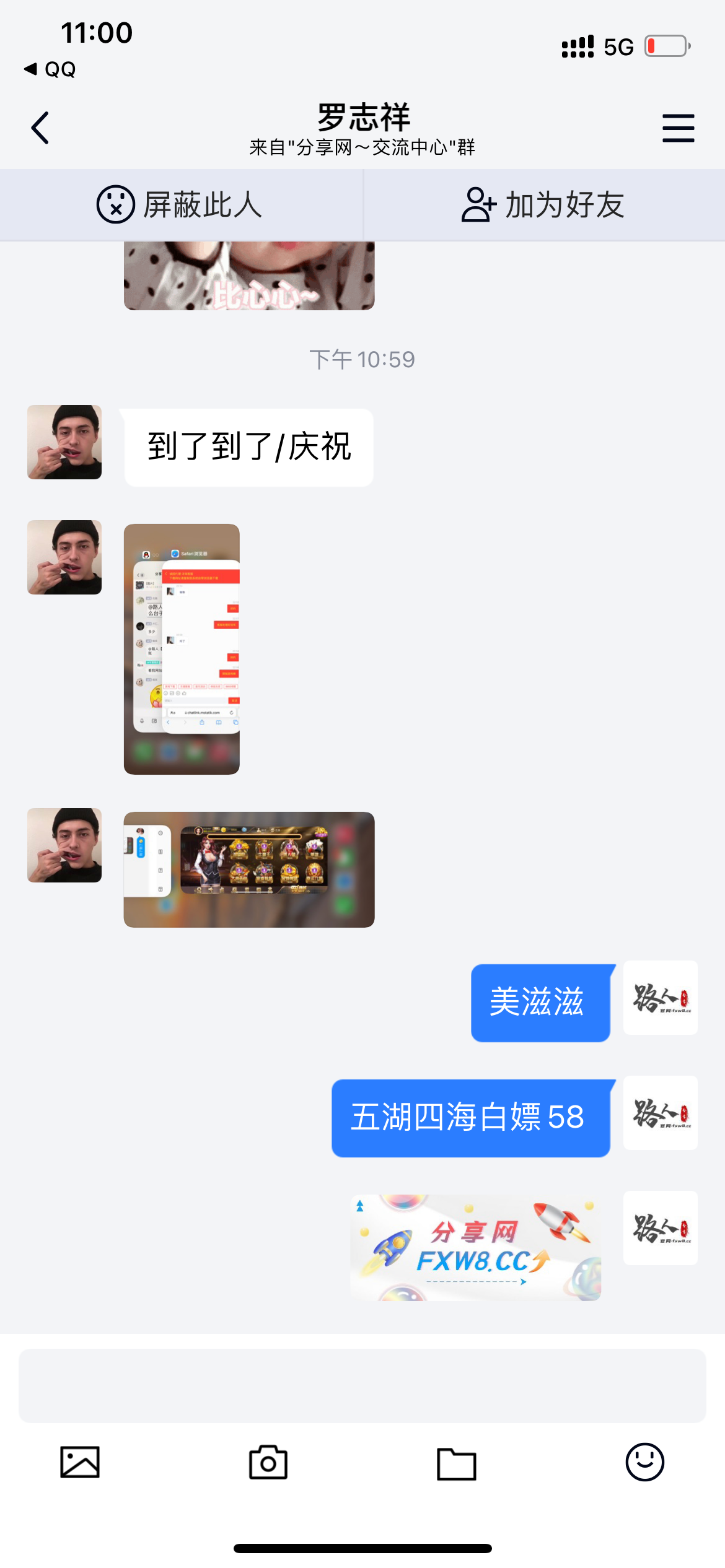Viewport: 725px width, 1568px height.
Task: Open the 比心心 image message
Action: [249, 276]
